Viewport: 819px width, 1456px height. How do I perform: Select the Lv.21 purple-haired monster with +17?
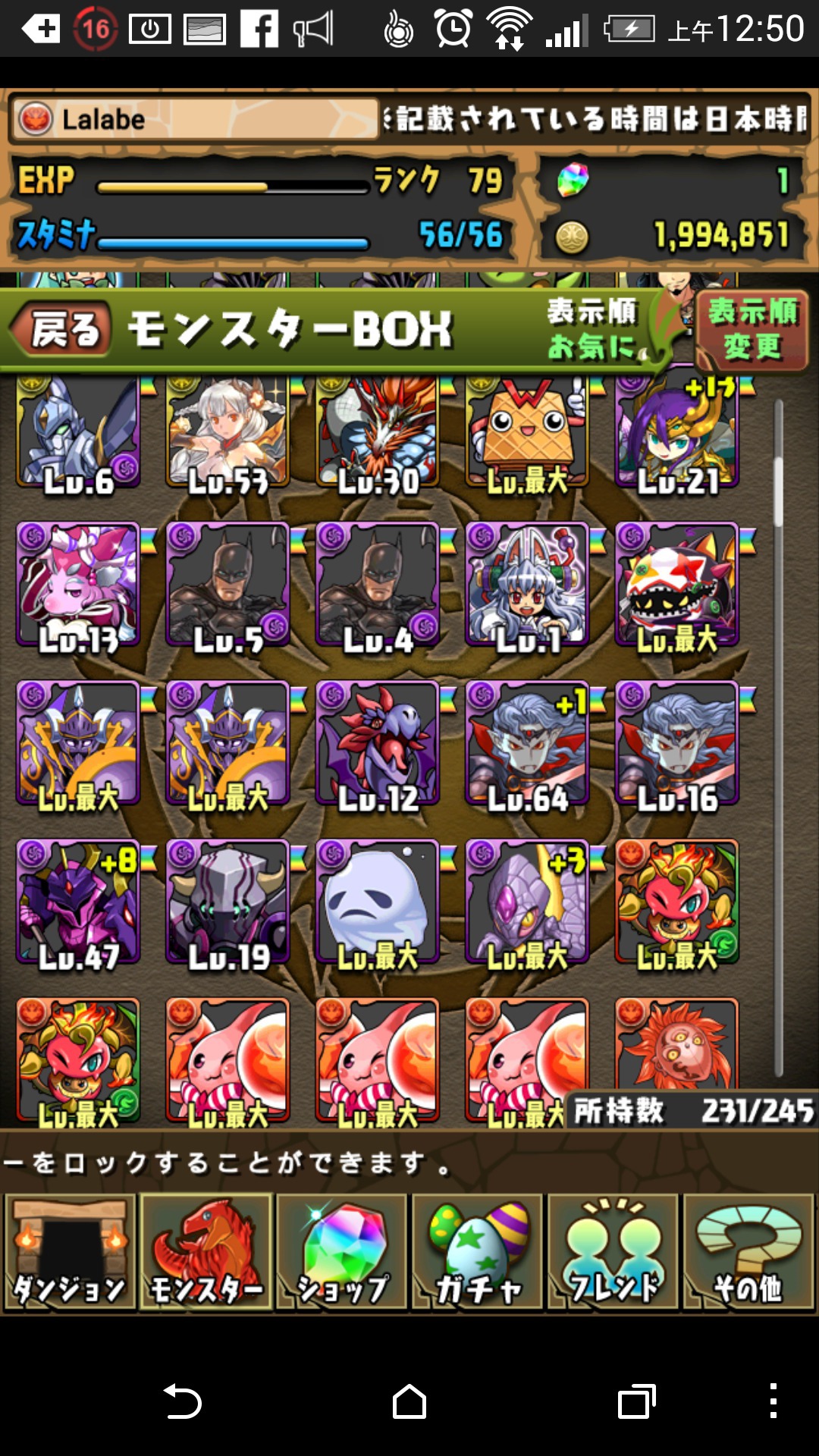point(676,434)
